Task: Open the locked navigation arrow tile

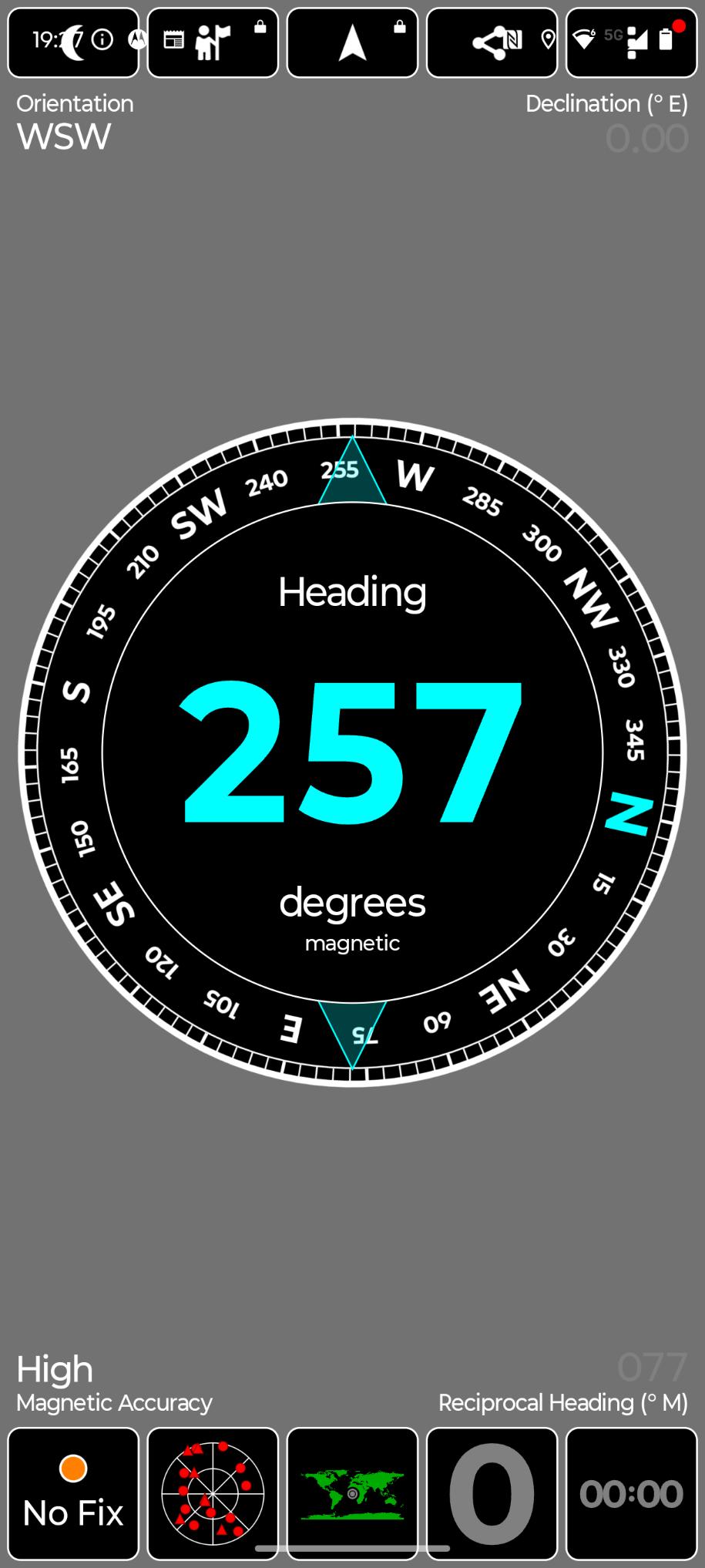Action: [x=352, y=42]
